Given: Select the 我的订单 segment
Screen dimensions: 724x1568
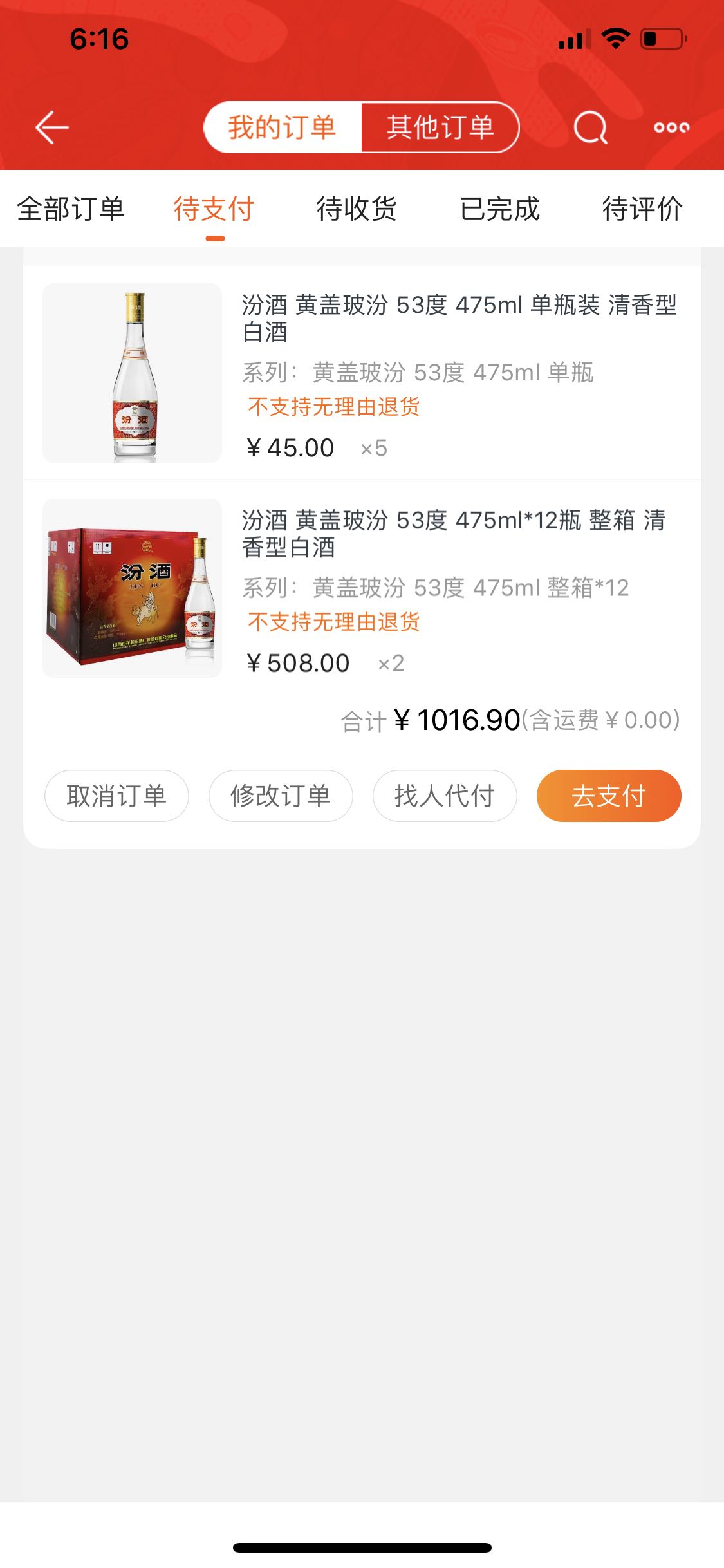Looking at the screenshot, I should tap(283, 127).
